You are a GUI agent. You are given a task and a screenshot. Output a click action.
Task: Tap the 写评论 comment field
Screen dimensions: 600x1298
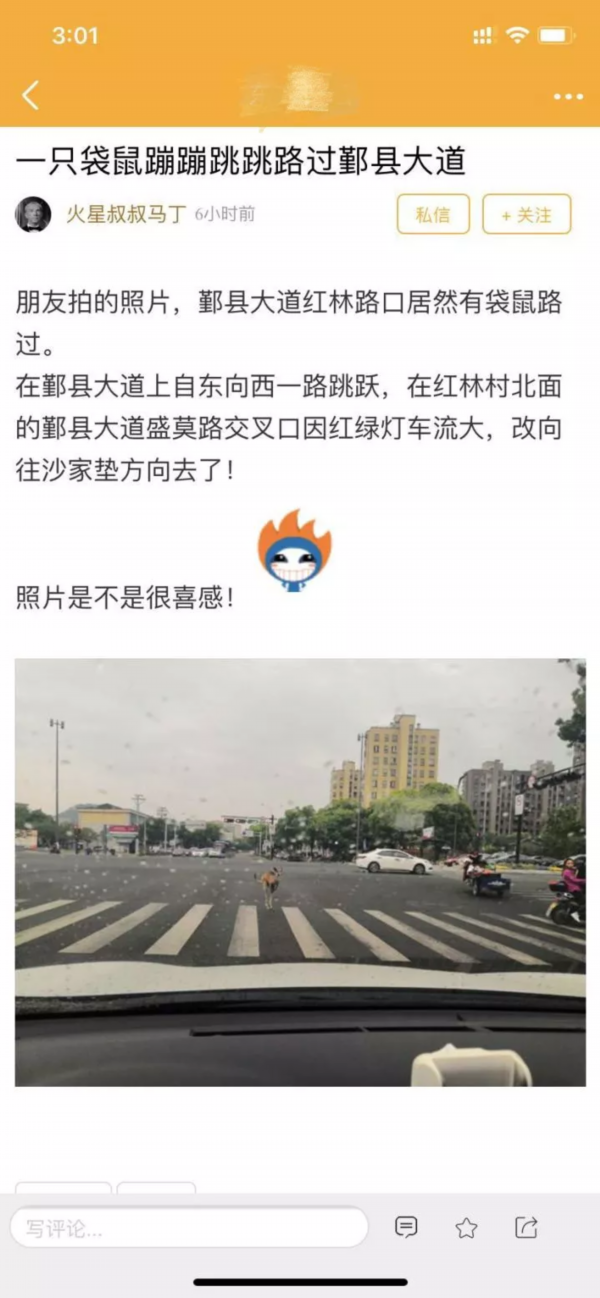point(188,1227)
